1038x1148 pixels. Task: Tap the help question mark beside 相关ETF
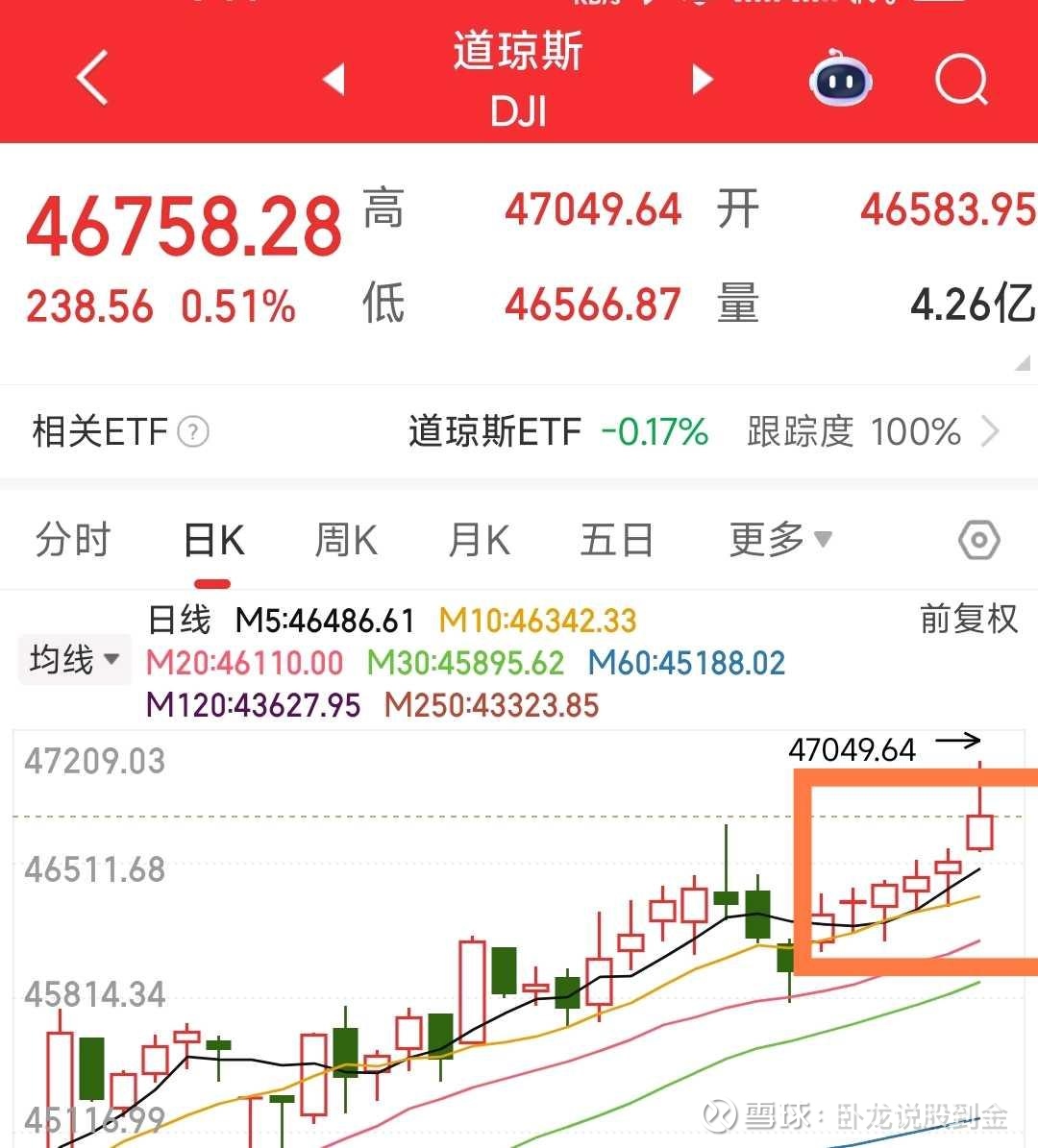pyautogui.click(x=192, y=432)
